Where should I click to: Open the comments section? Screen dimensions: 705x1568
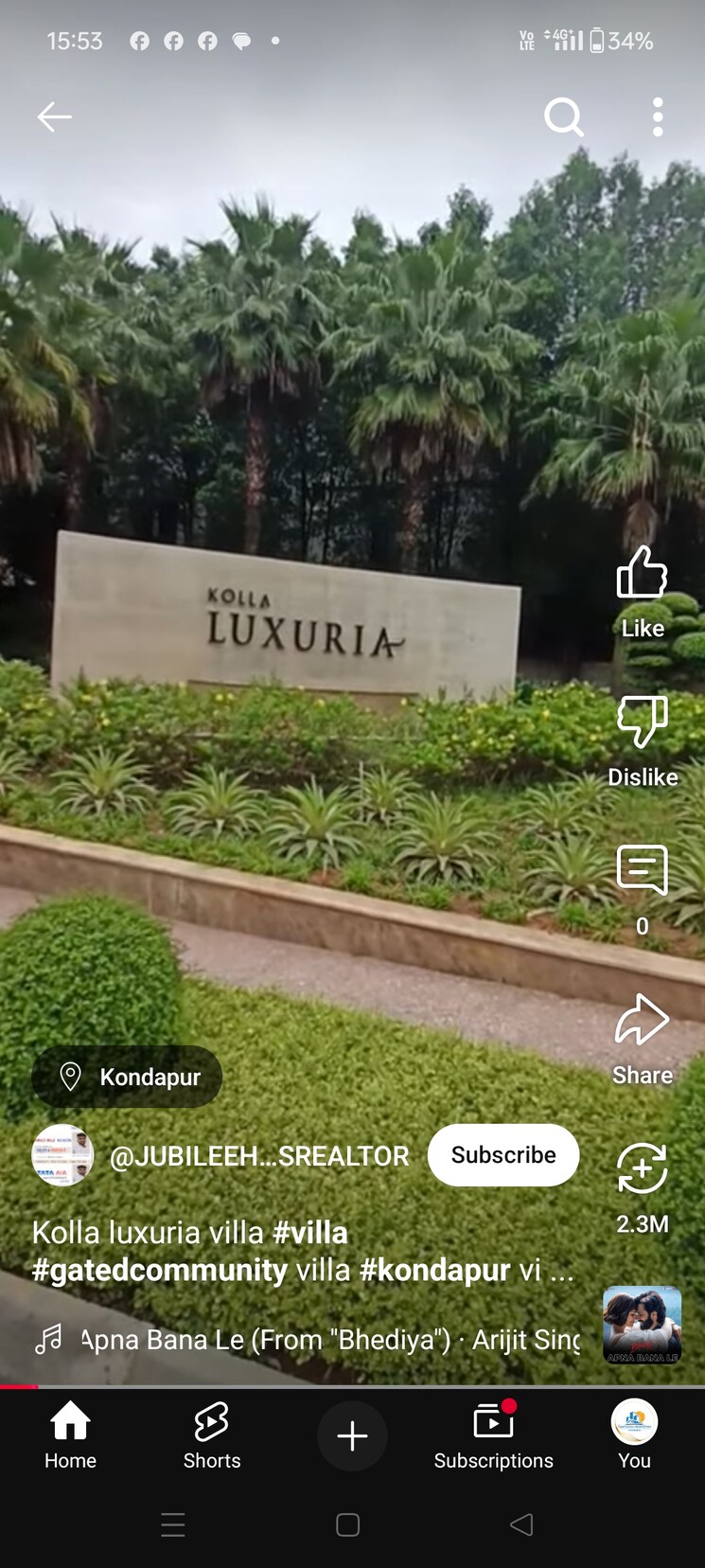tap(643, 871)
